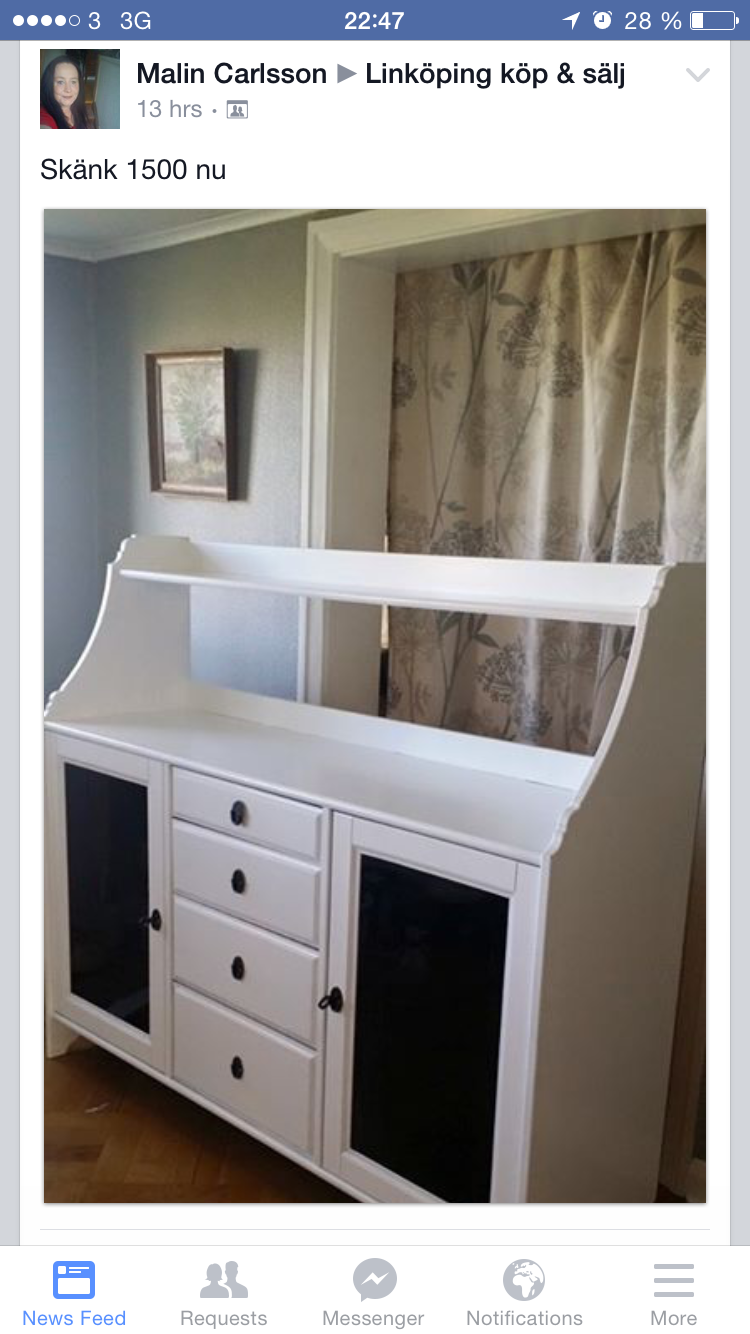Open Malin Carlsson's profile picture
This screenshot has width=750, height=1334.
point(80,89)
